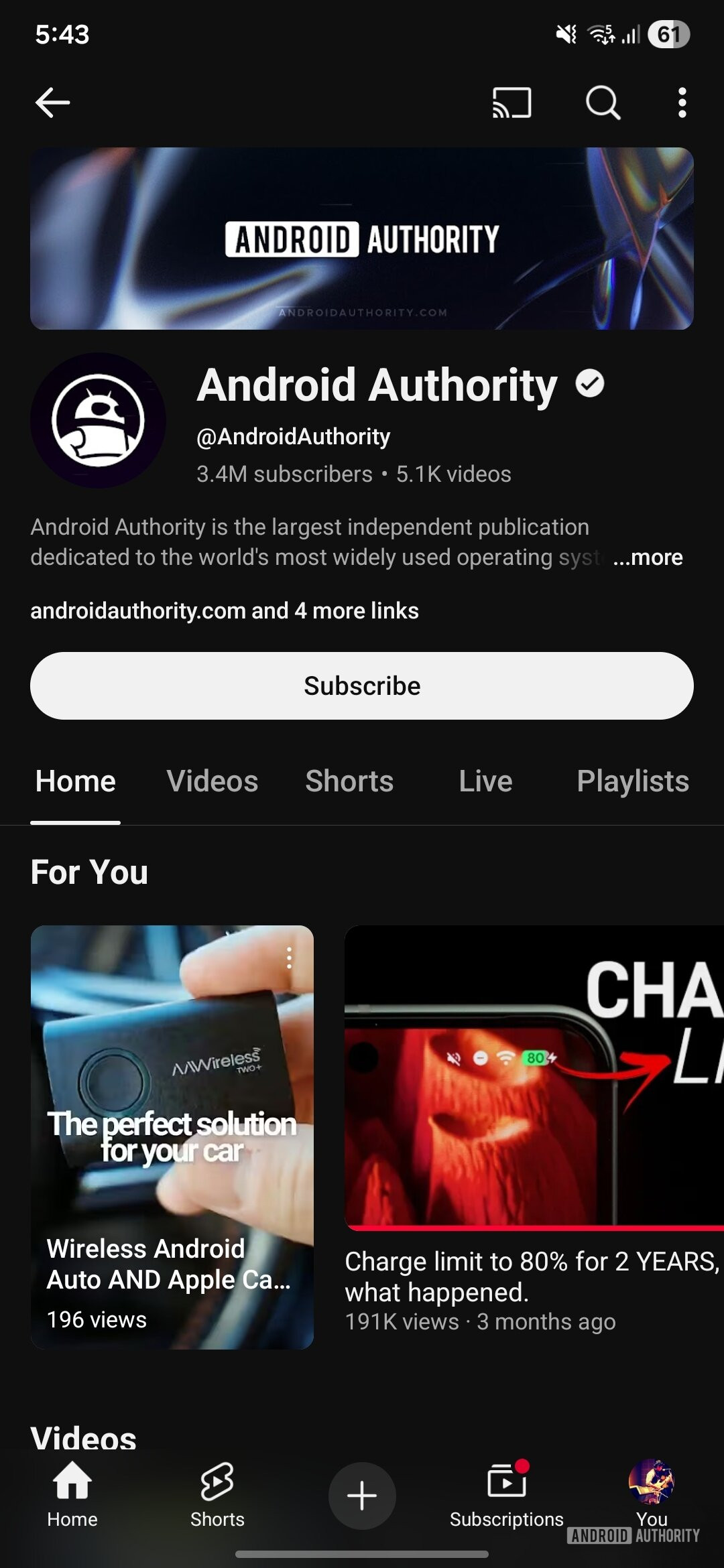Switch to the Playlists tab
Viewport: 724px width, 1568px height.
click(x=632, y=781)
